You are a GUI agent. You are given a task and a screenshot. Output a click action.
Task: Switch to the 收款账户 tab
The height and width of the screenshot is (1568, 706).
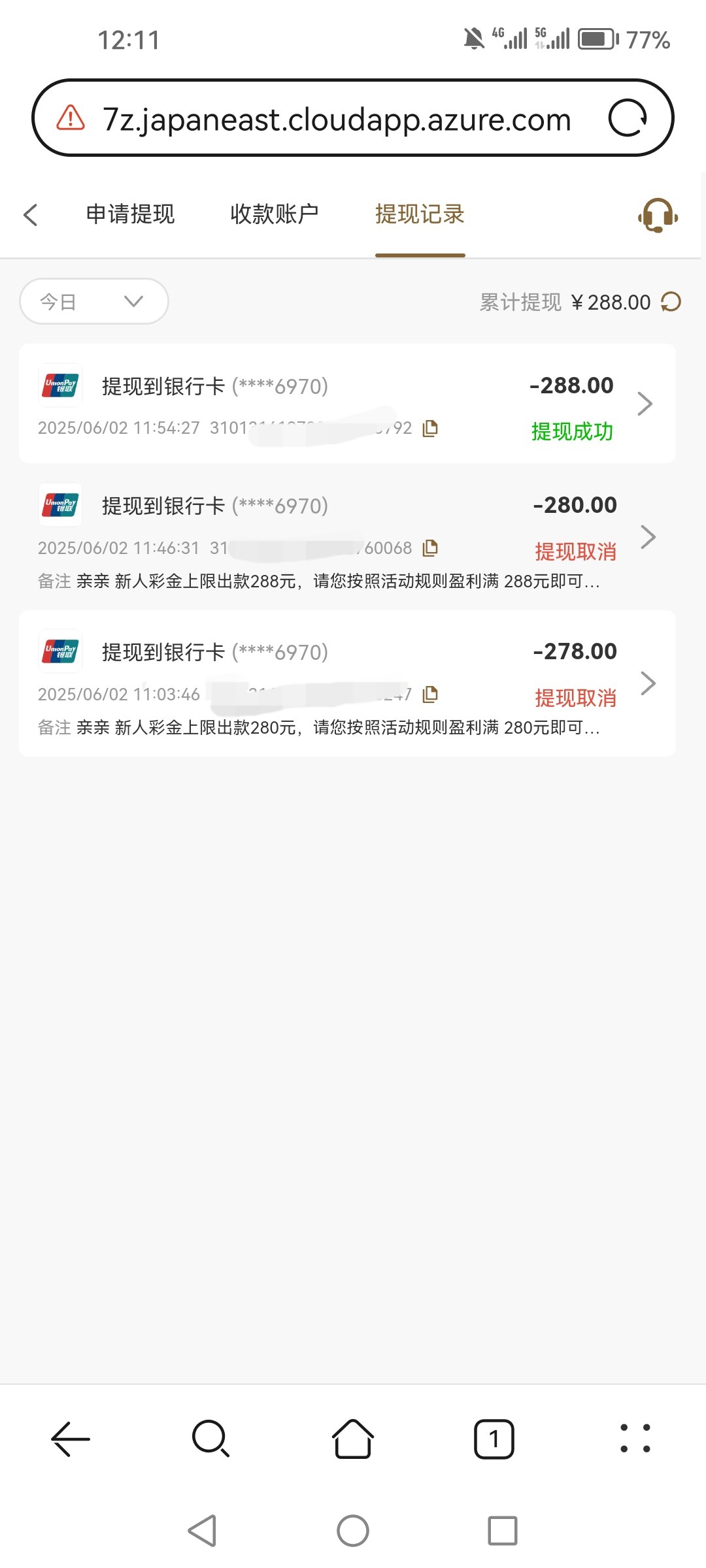(275, 214)
